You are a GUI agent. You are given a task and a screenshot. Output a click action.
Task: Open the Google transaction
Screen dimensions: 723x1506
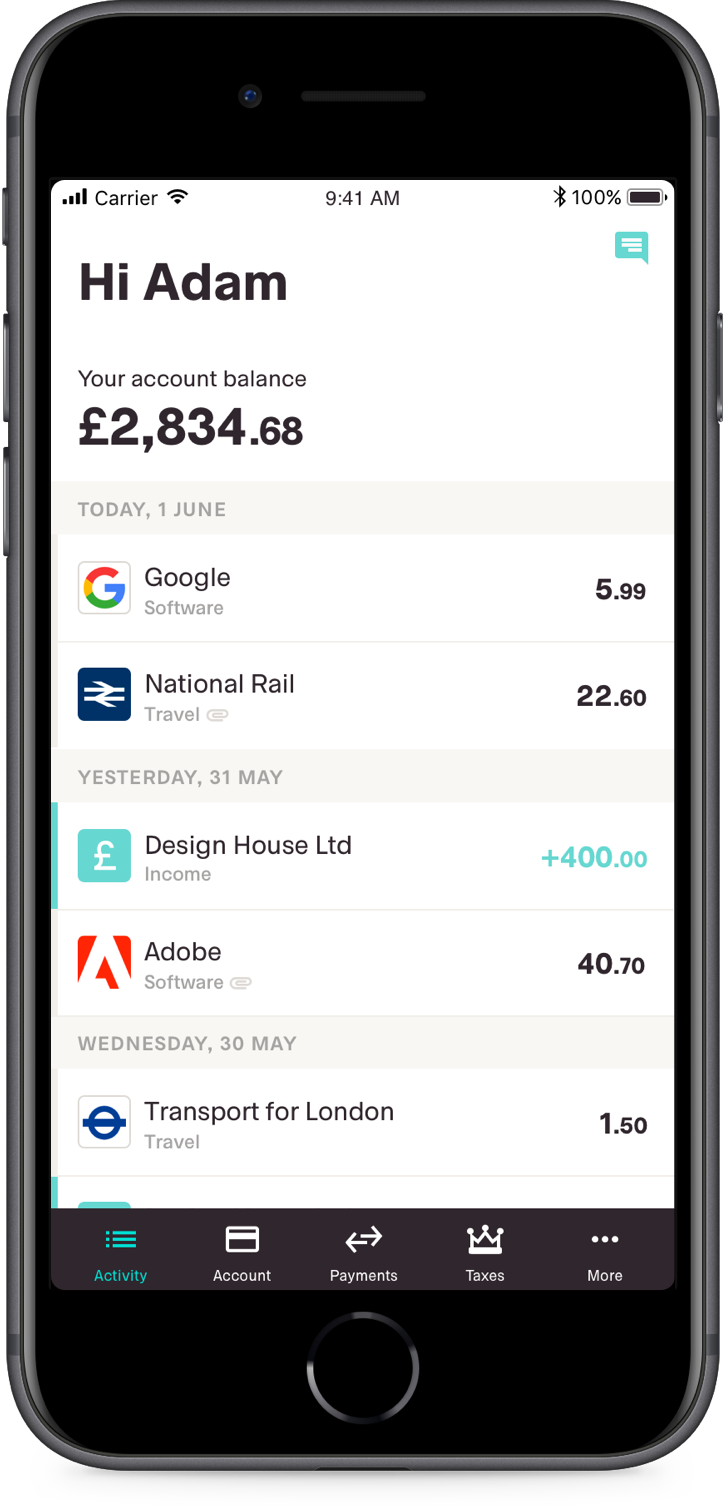pos(363,588)
